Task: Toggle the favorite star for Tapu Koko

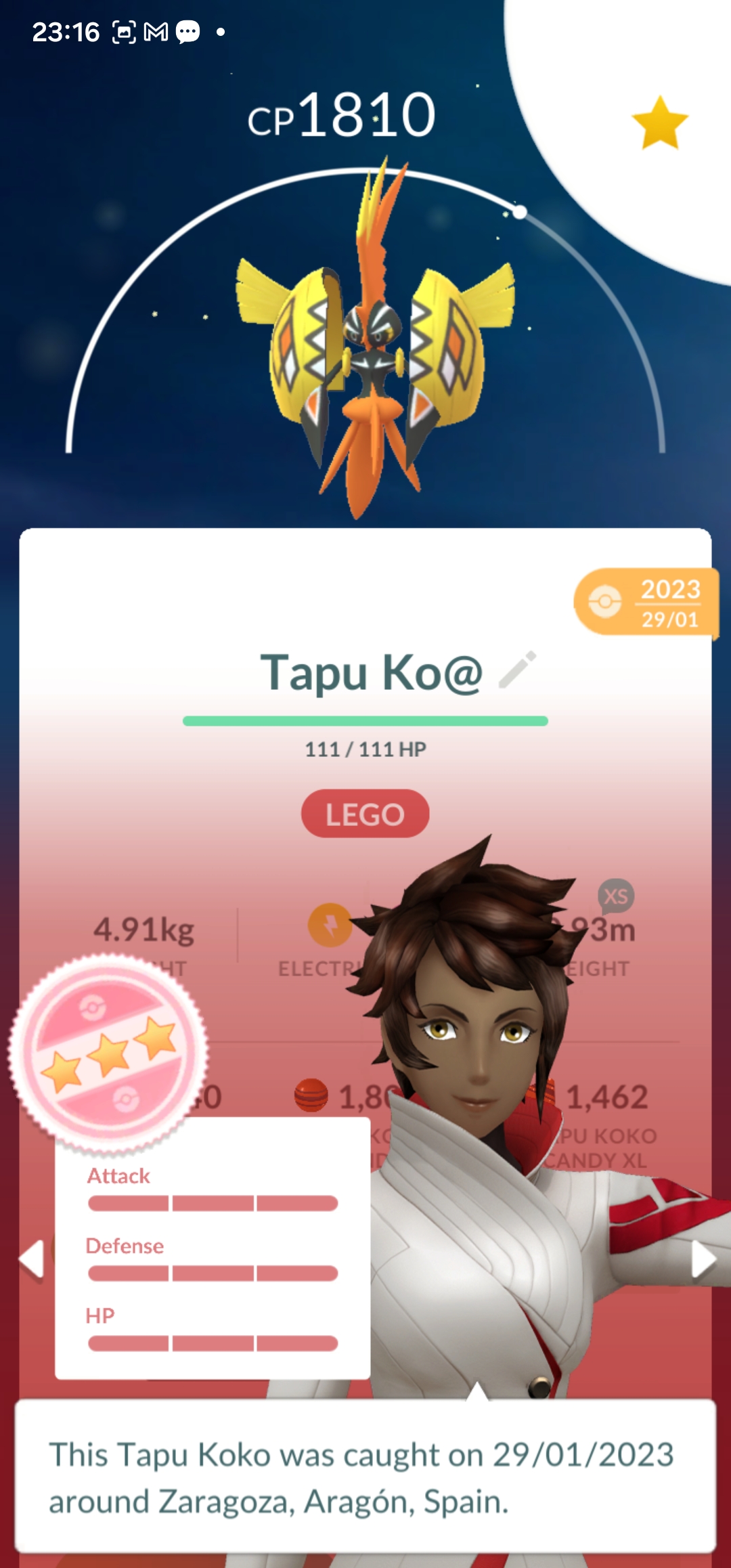Action: [x=660, y=123]
